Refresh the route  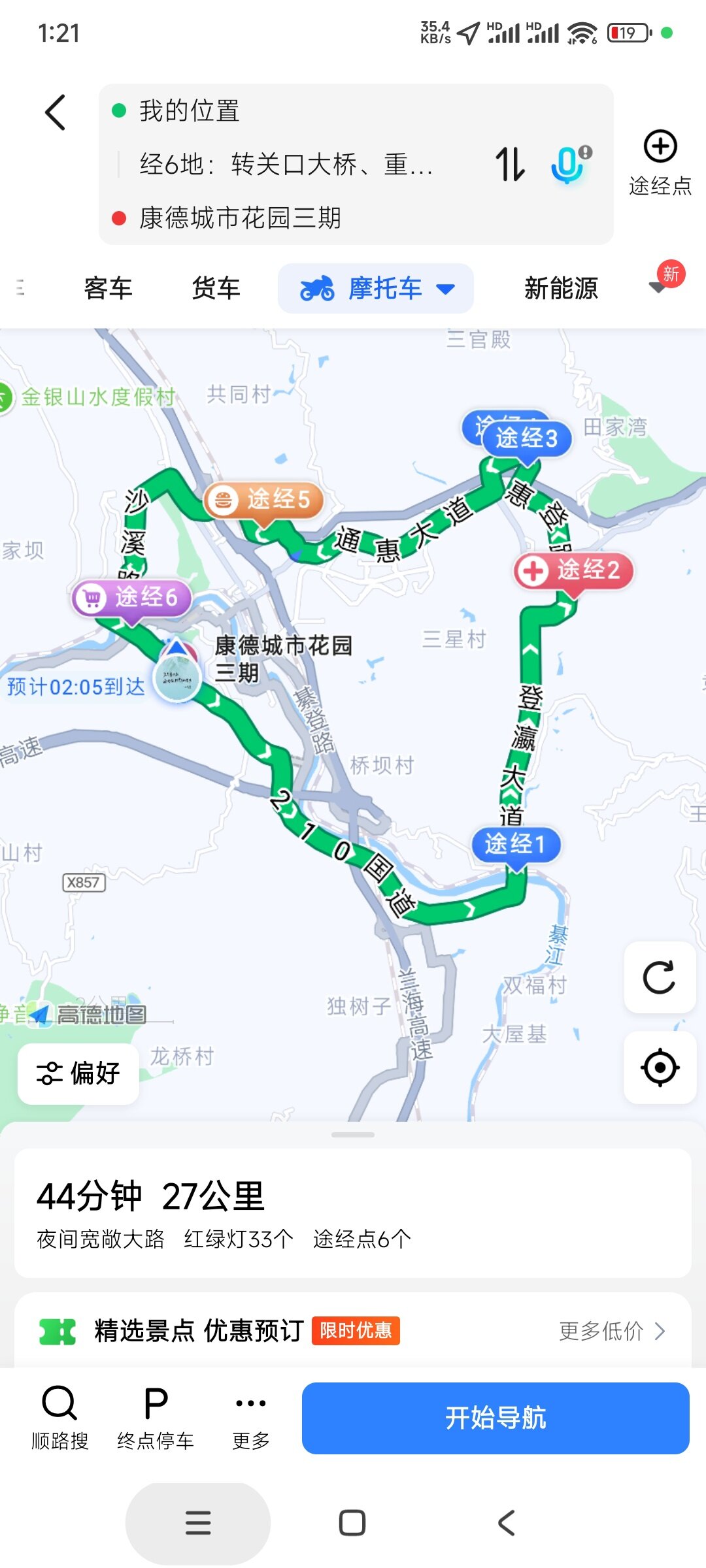pyautogui.click(x=659, y=977)
